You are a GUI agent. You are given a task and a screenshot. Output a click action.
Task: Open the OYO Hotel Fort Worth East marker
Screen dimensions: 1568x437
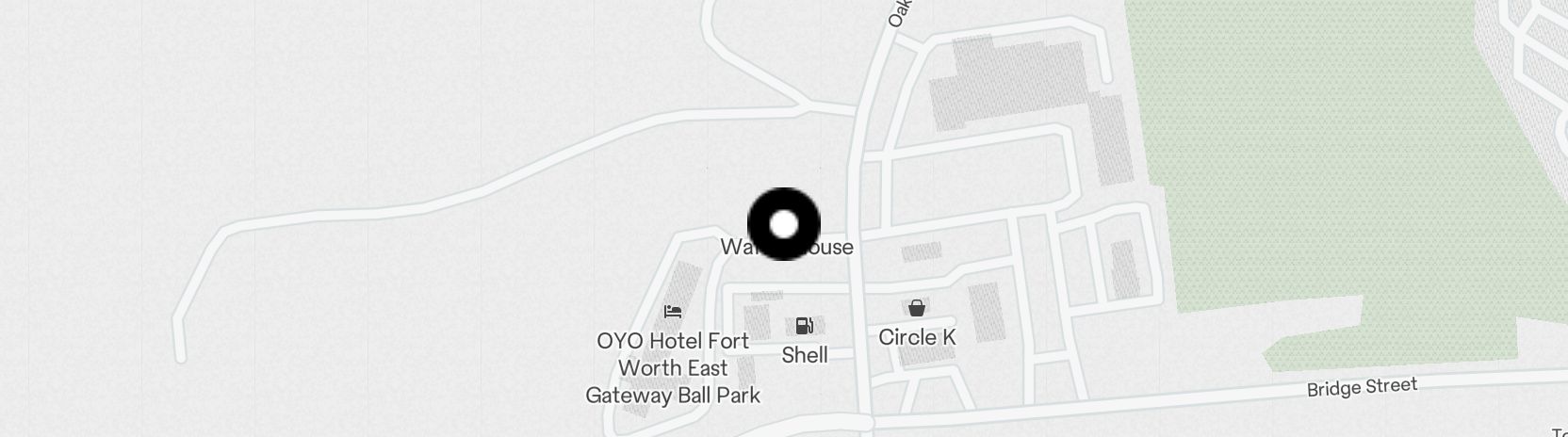673,312
